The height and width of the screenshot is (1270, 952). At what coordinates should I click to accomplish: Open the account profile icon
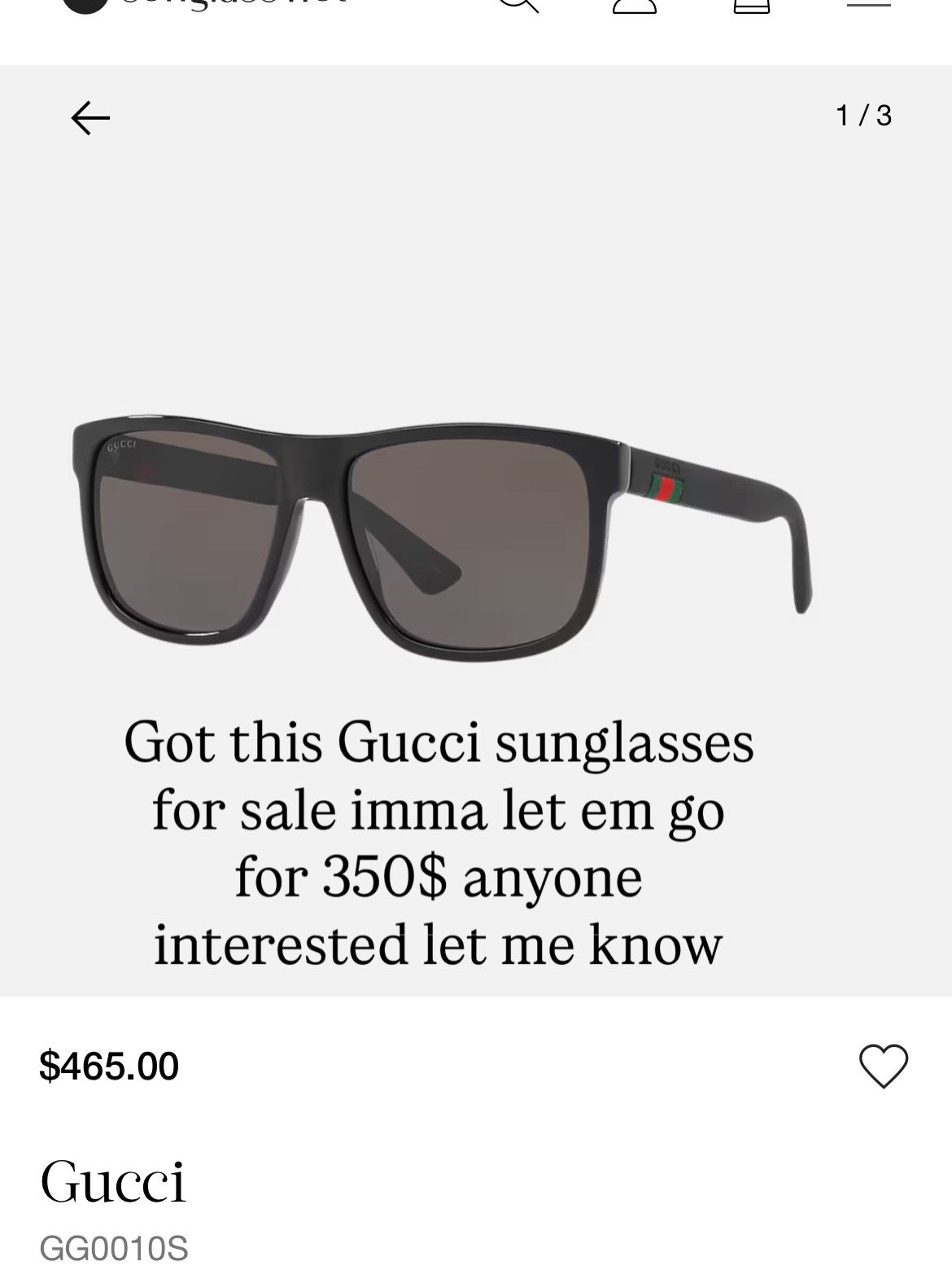pyautogui.click(x=635, y=5)
